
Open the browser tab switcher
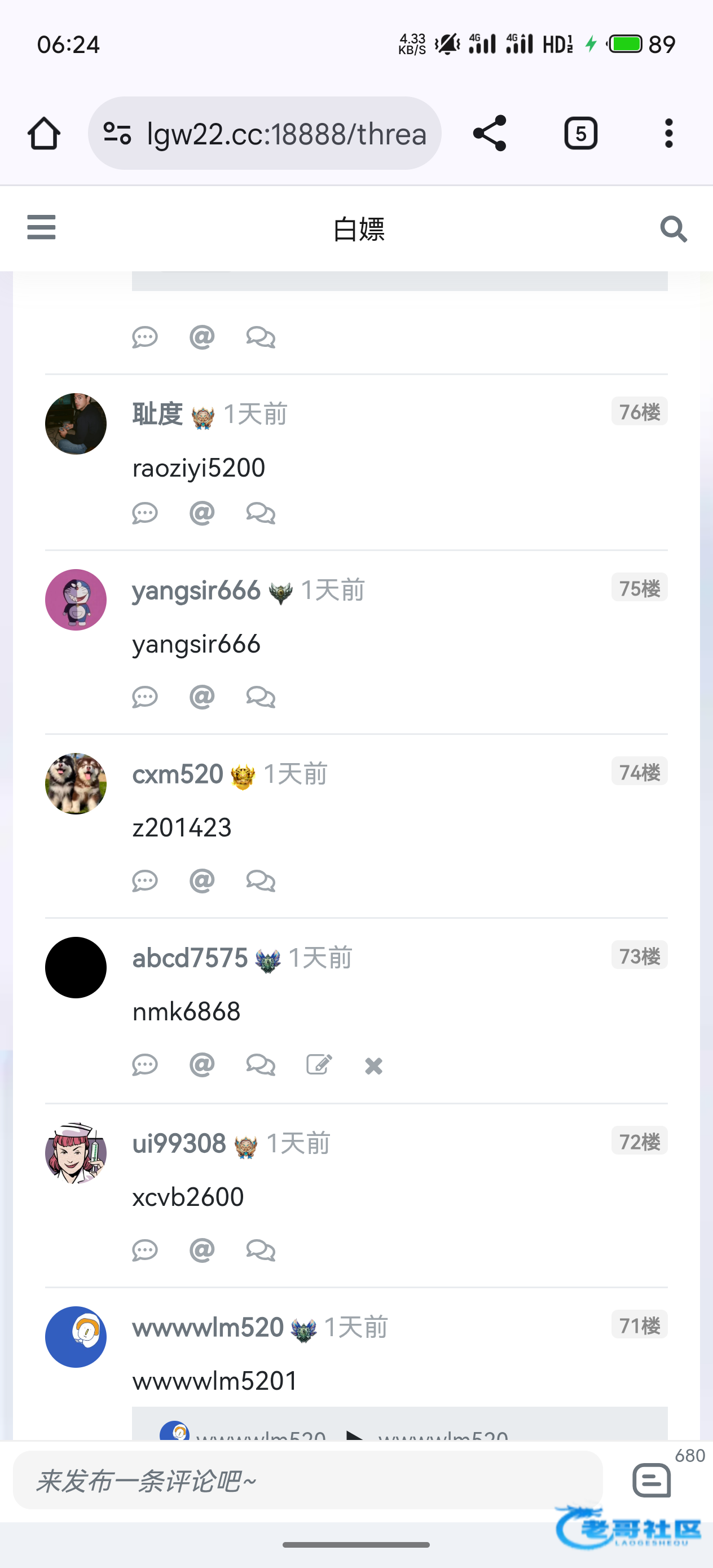(580, 133)
